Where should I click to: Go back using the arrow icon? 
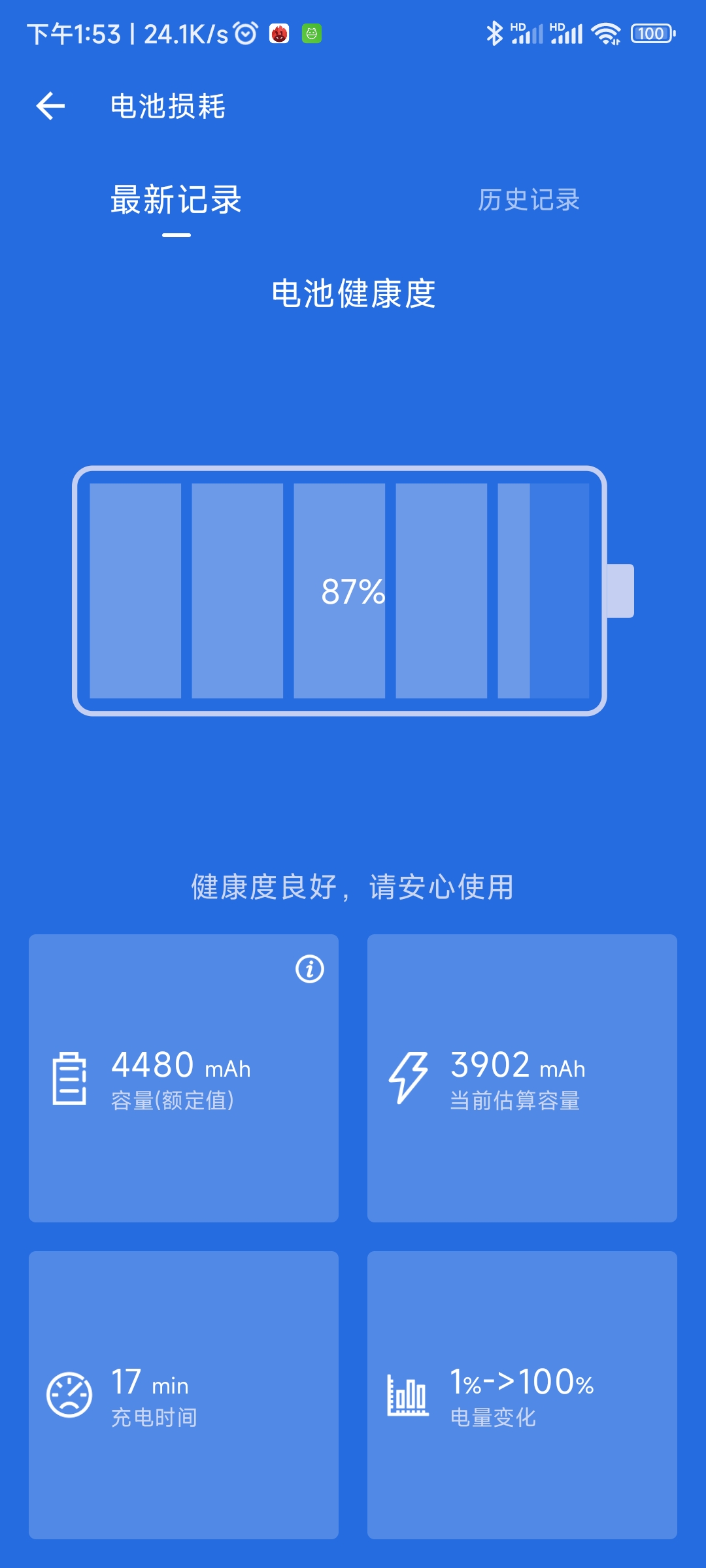tap(50, 106)
